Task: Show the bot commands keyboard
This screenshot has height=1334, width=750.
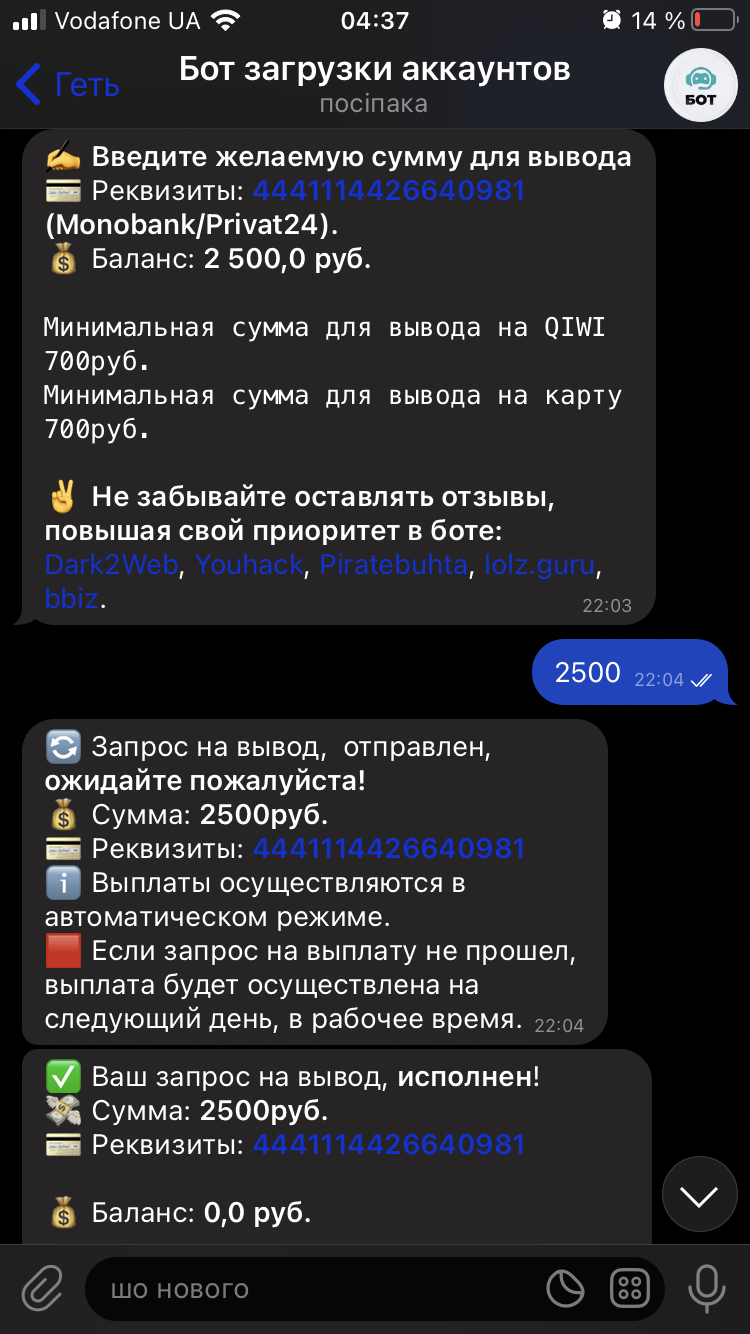Action: [x=630, y=1289]
